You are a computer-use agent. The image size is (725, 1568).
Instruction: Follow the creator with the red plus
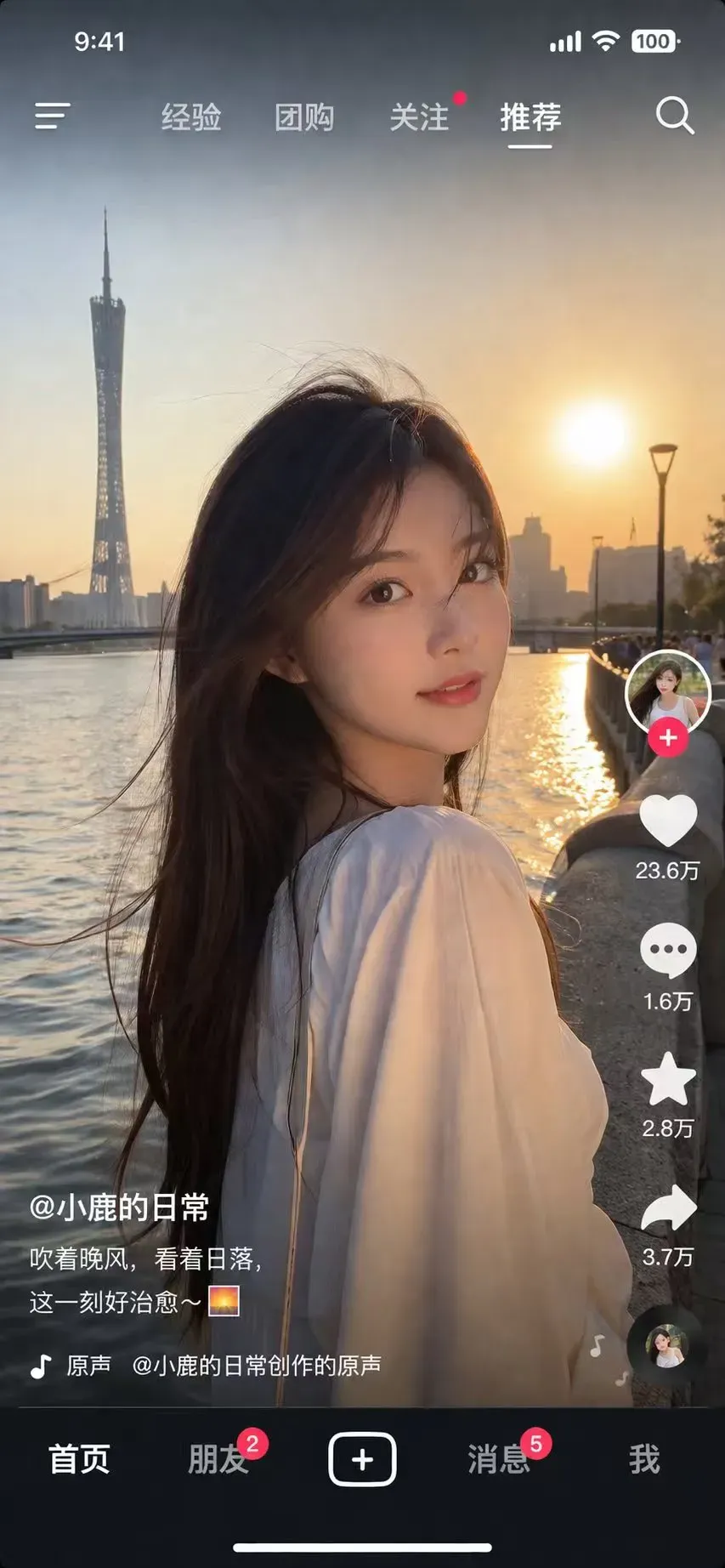click(x=668, y=738)
